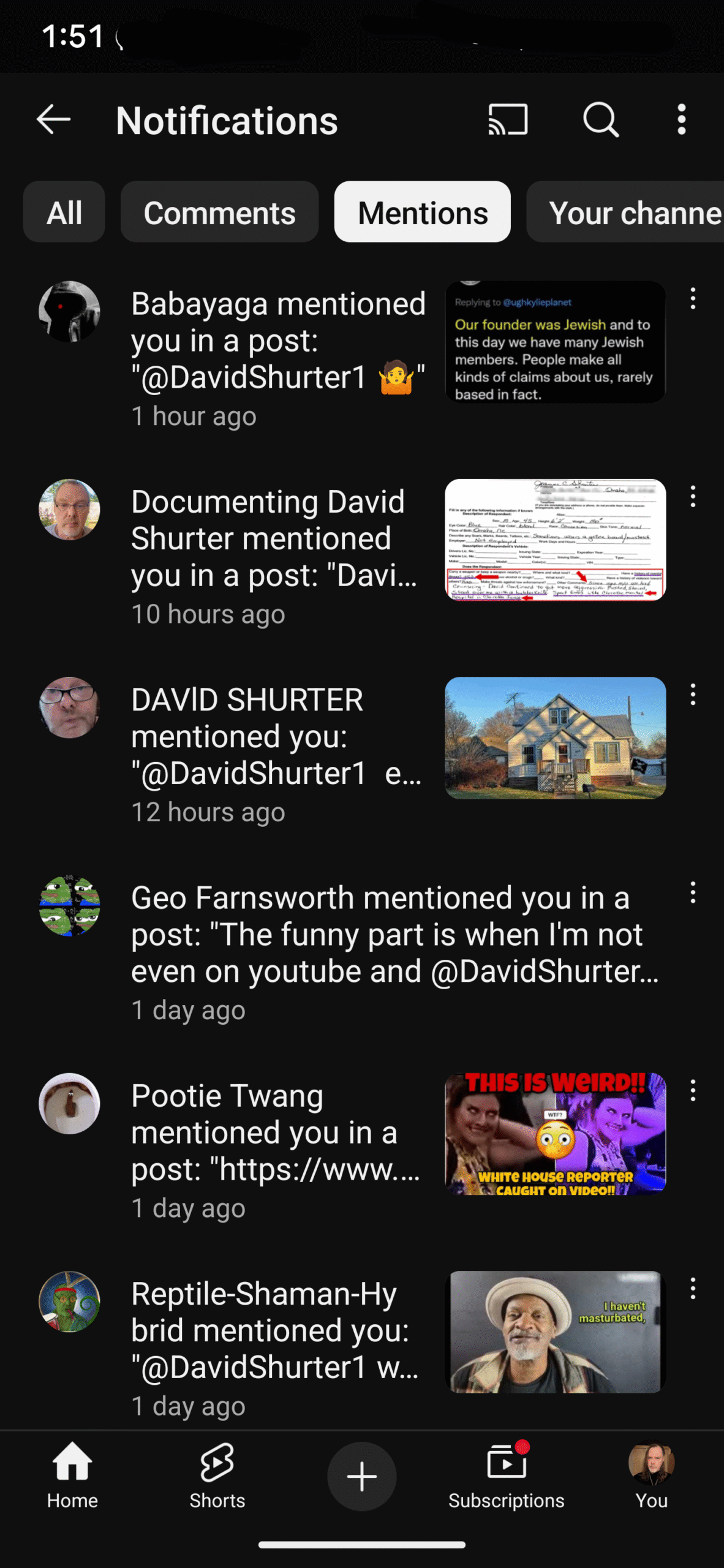The width and height of the screenshot is (724, 1568).
Task: Open search from the top bar
Action: 601,119
